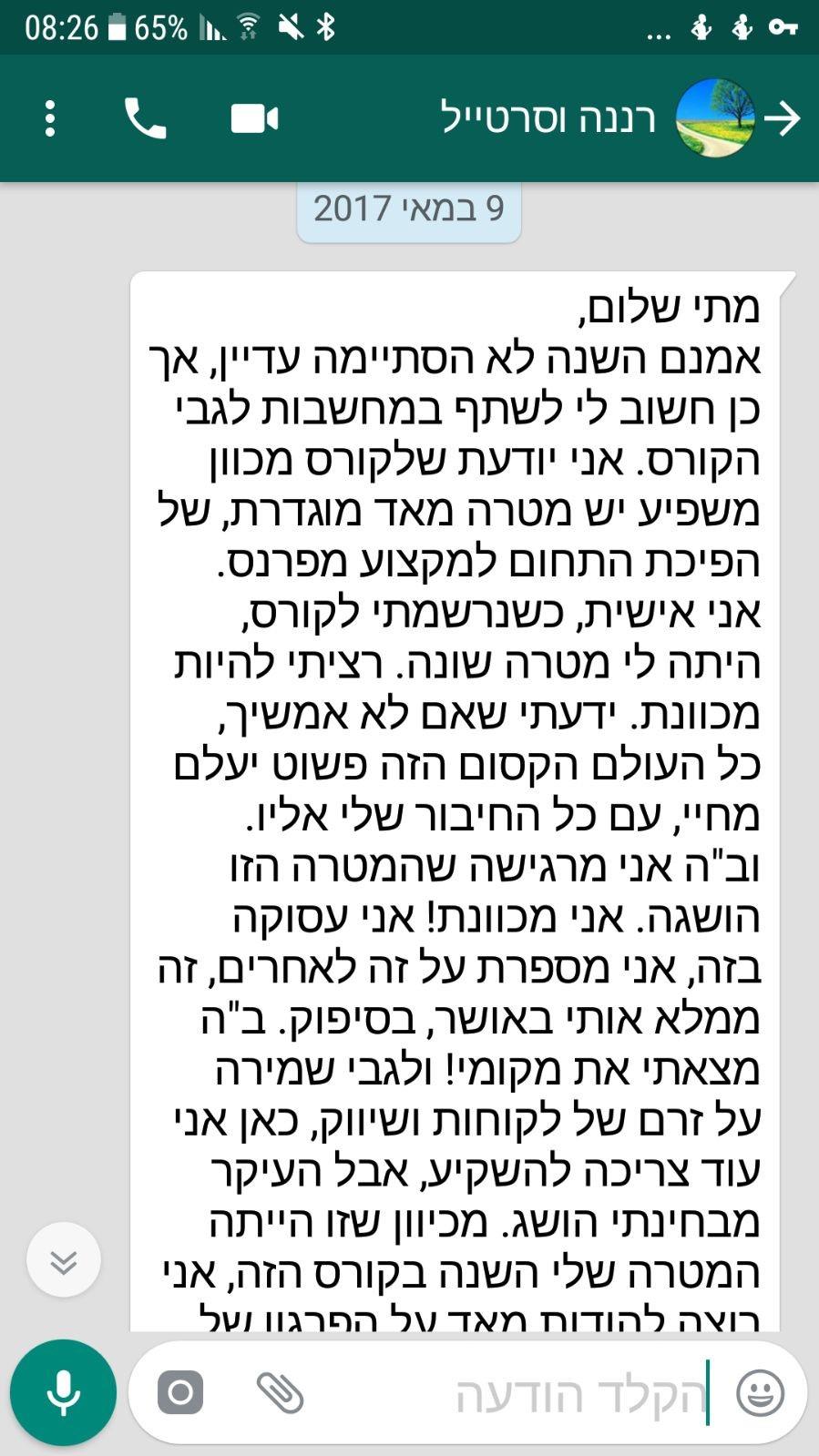Tap the הקלד הודעה message field

(510, 1393)
